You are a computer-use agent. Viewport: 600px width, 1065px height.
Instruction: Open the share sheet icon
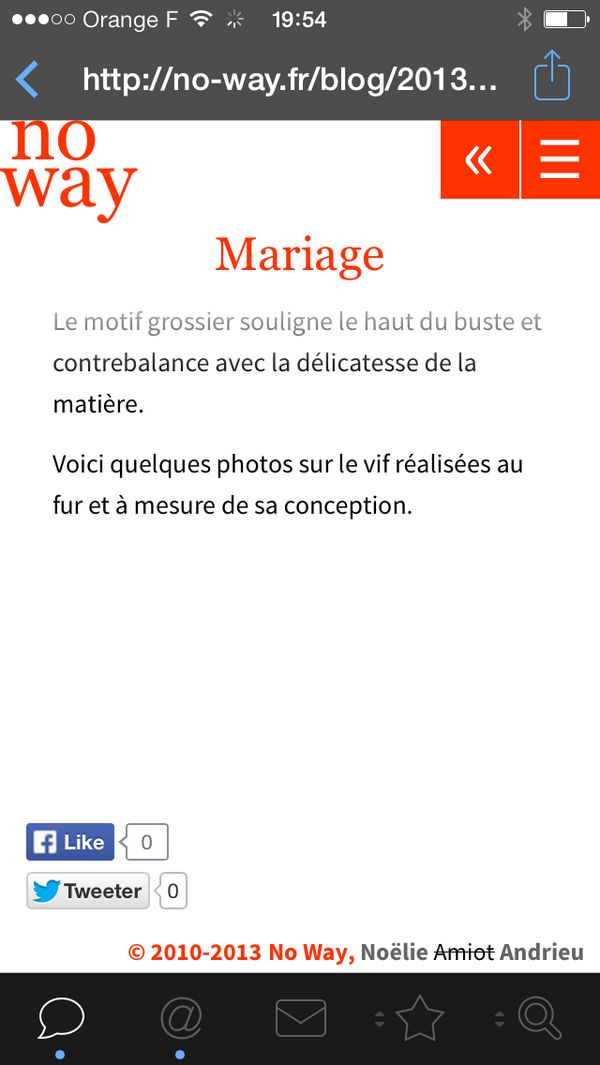pos(551,75)
